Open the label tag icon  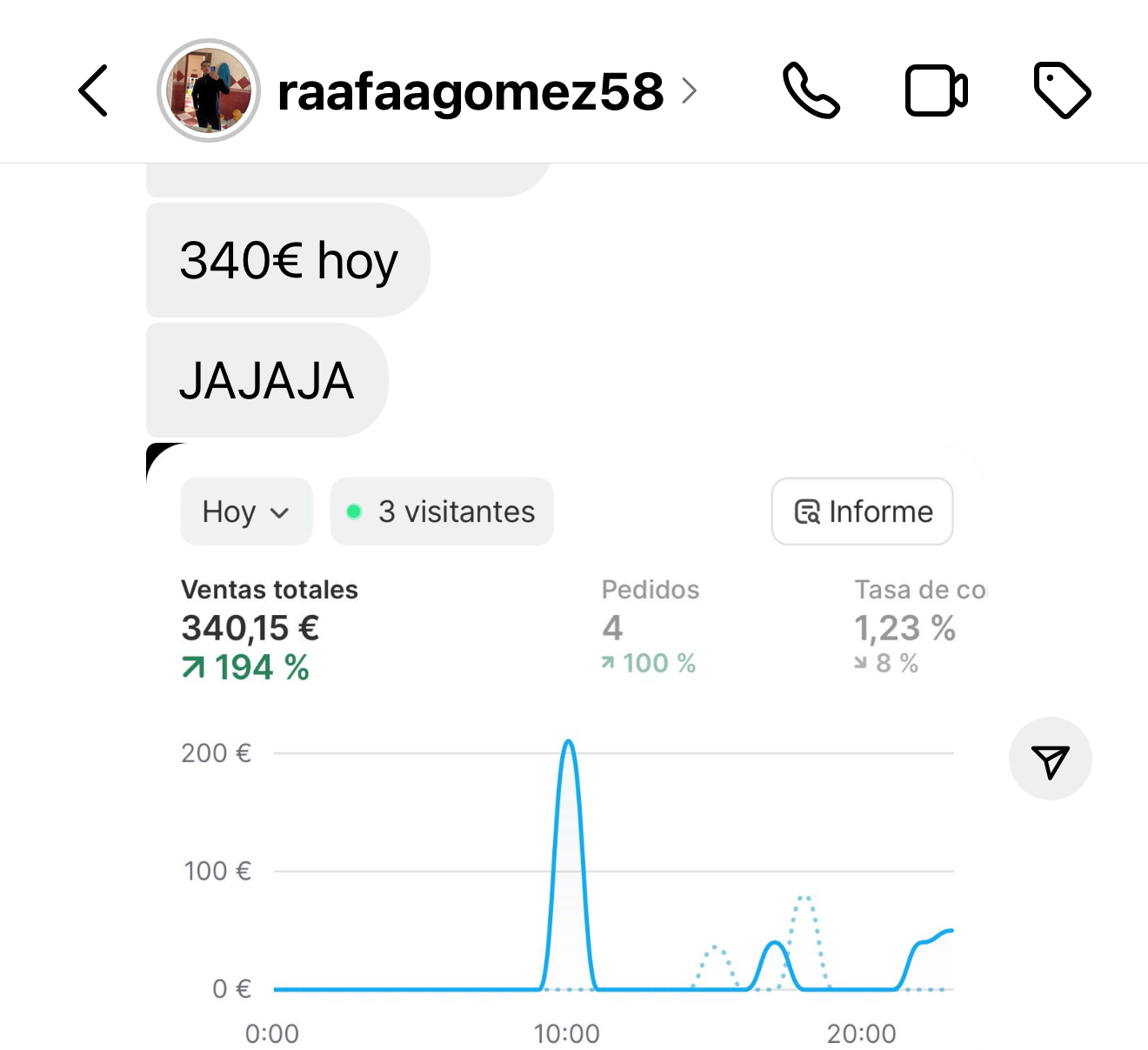(x=1062, y=90)
